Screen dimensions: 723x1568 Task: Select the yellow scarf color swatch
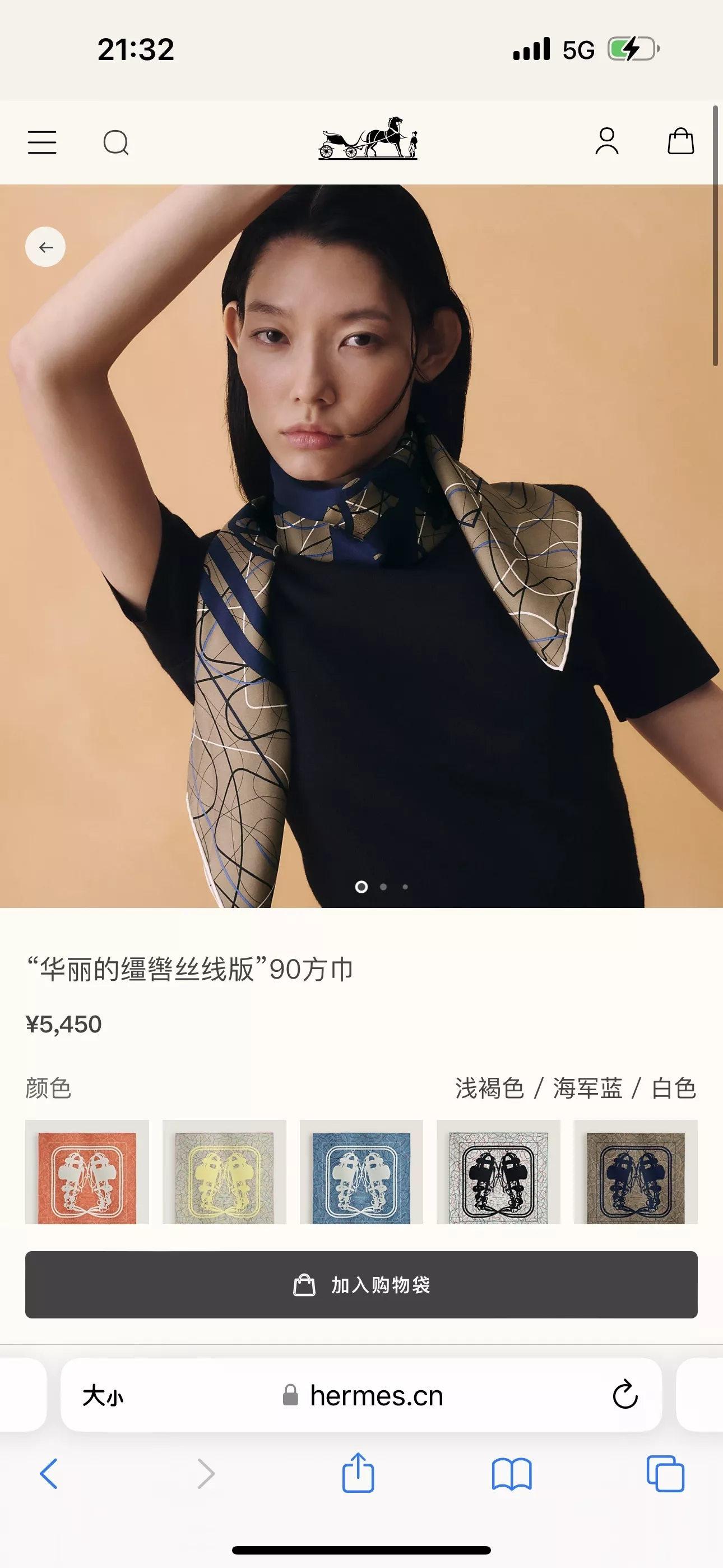(x=224, y=1172)
